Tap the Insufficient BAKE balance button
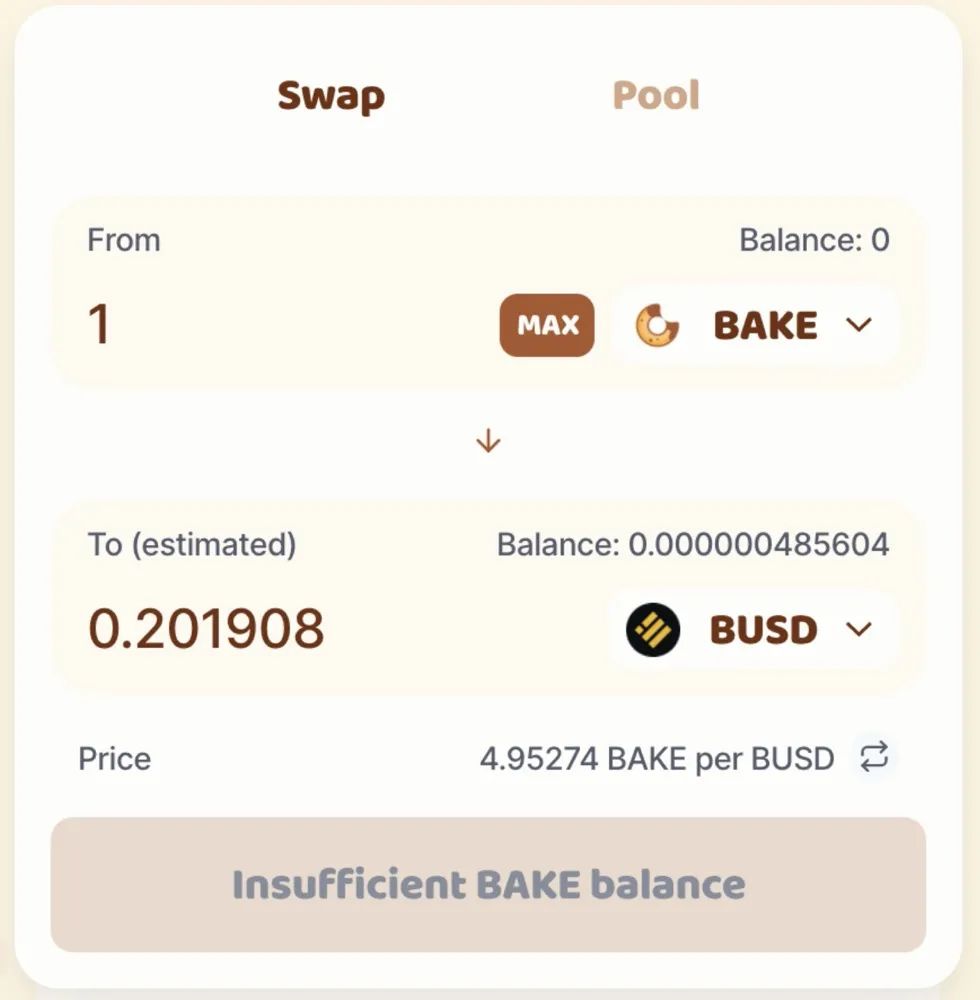The image size is (980, 1000). pos(488,885)
